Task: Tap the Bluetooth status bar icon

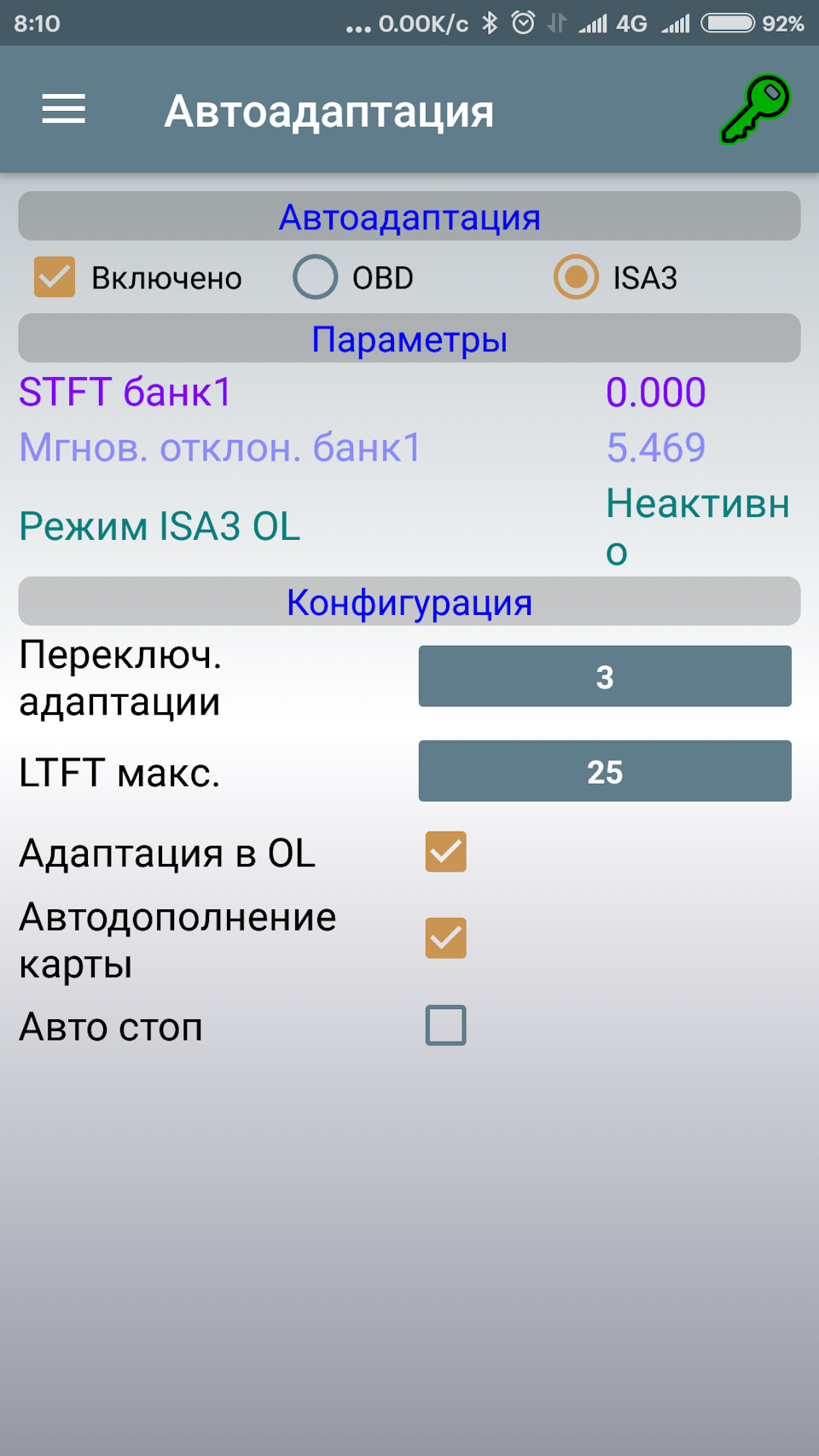Action: [491, 26]
